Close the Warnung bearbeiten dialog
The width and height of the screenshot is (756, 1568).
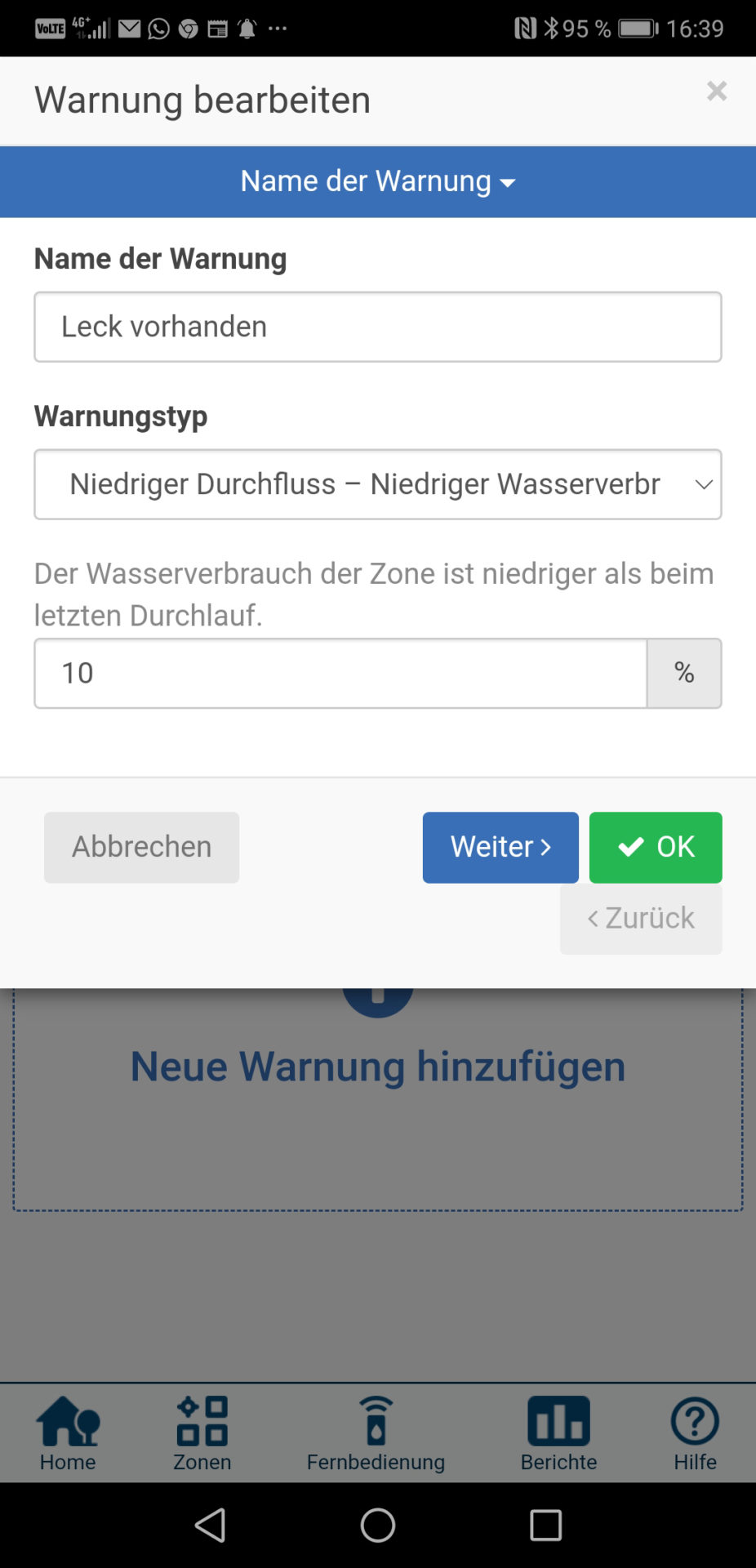click(x=716, y=91)
